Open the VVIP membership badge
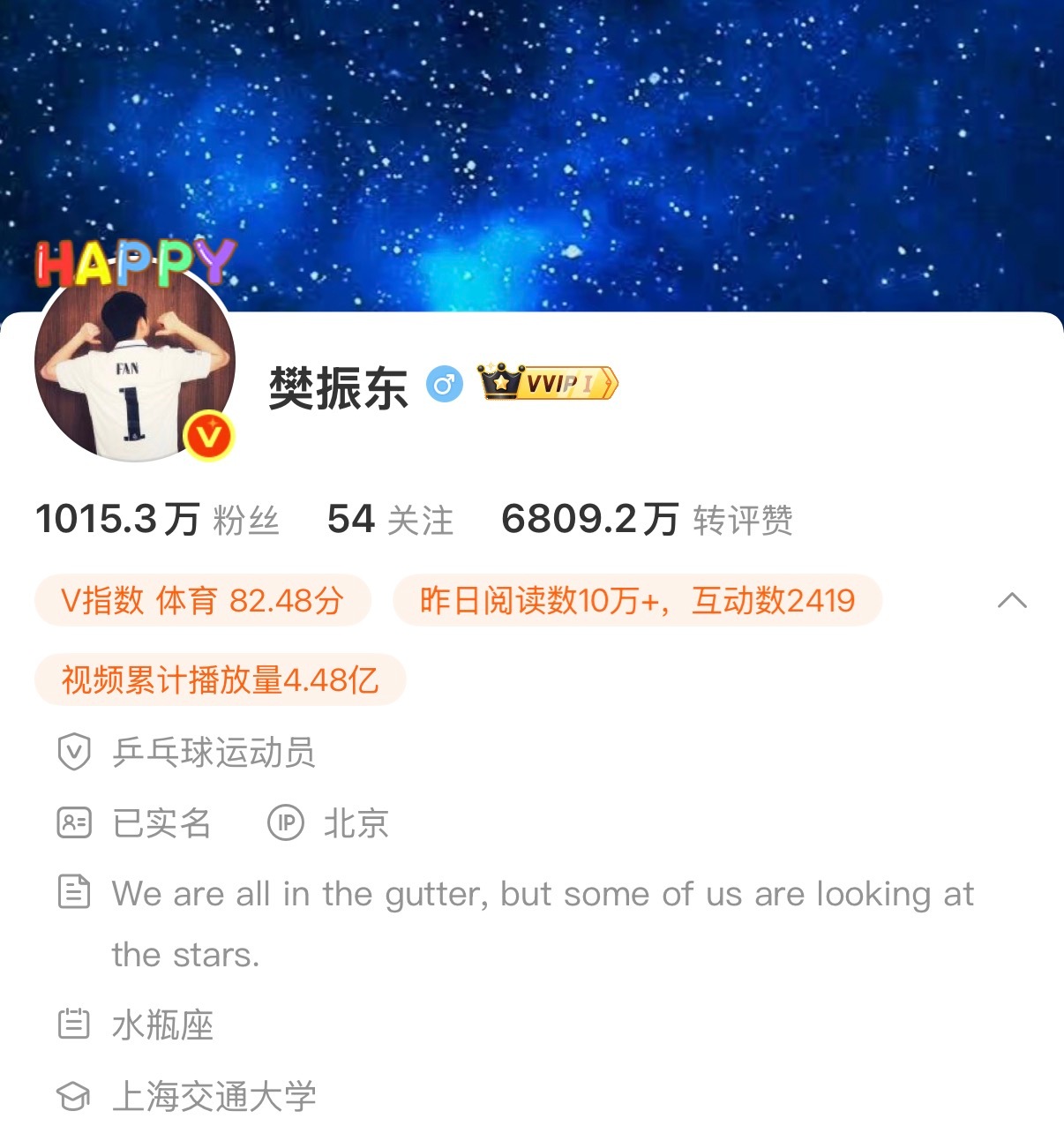1064x1126 pixels. click(x=547, y=382)
